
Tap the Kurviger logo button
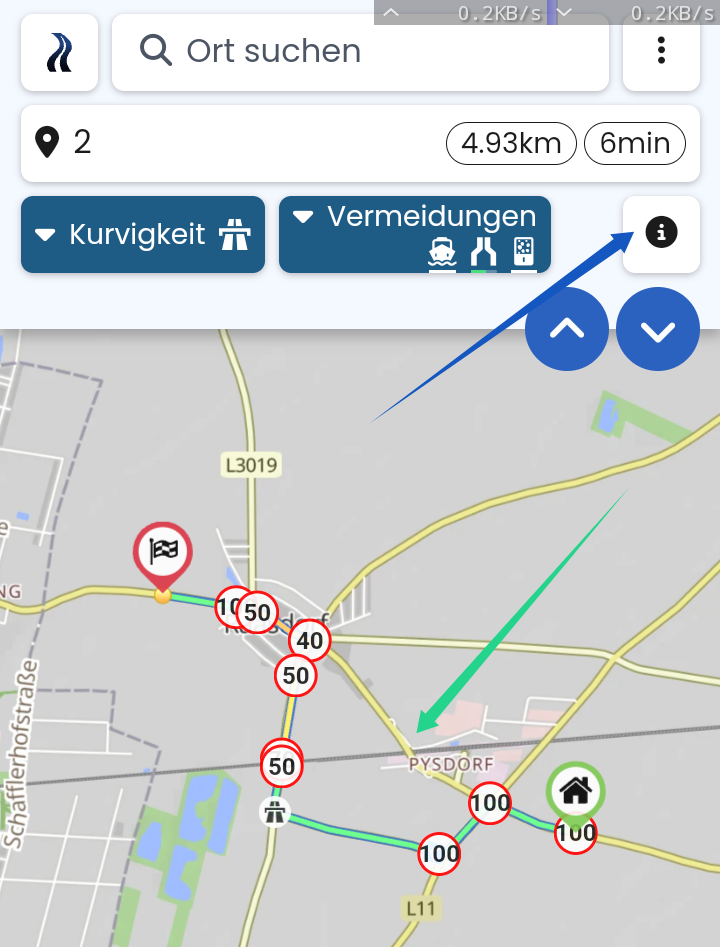point(59,52)
